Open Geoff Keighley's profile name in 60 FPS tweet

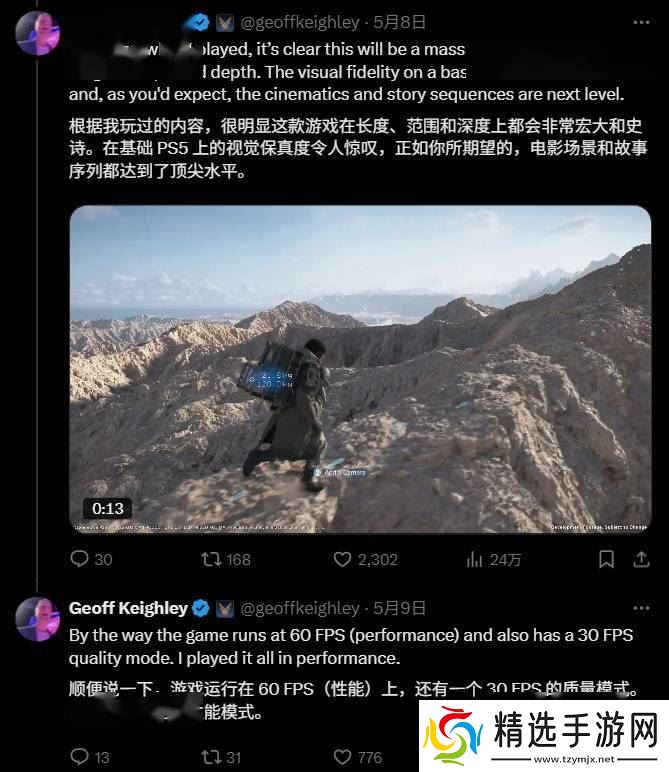pos(129,608)
